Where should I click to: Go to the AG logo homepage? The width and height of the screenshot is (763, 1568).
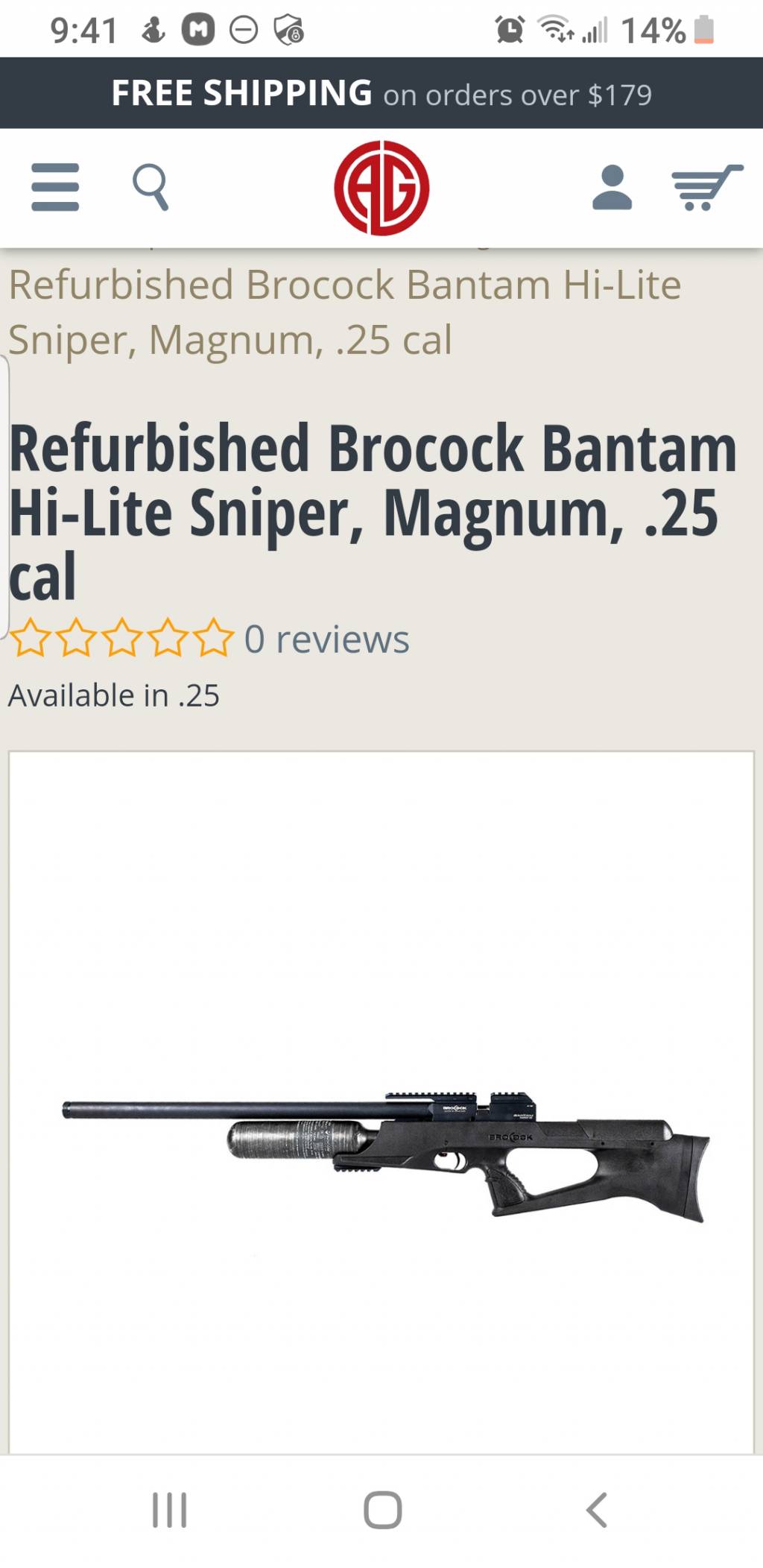(x=381, y=188)
